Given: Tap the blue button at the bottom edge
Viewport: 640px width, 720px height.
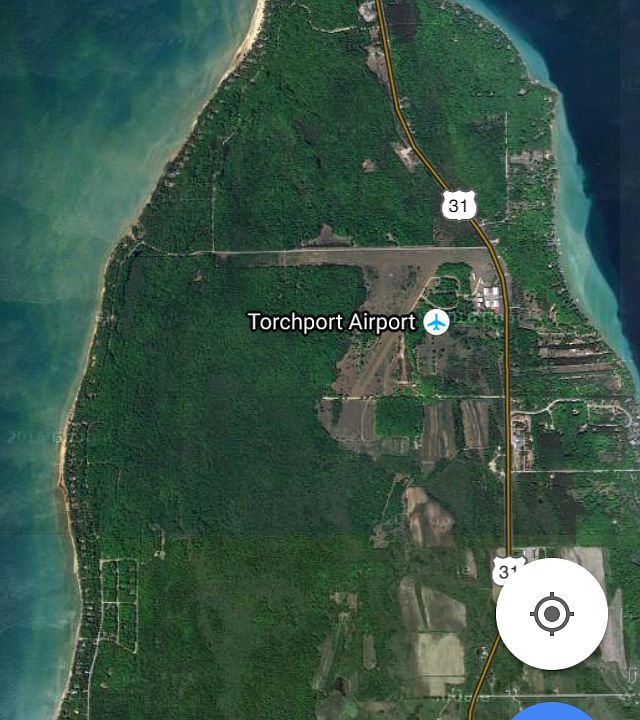Looking at the screenshot, I should pyautogui.click(x=552, y=711).
